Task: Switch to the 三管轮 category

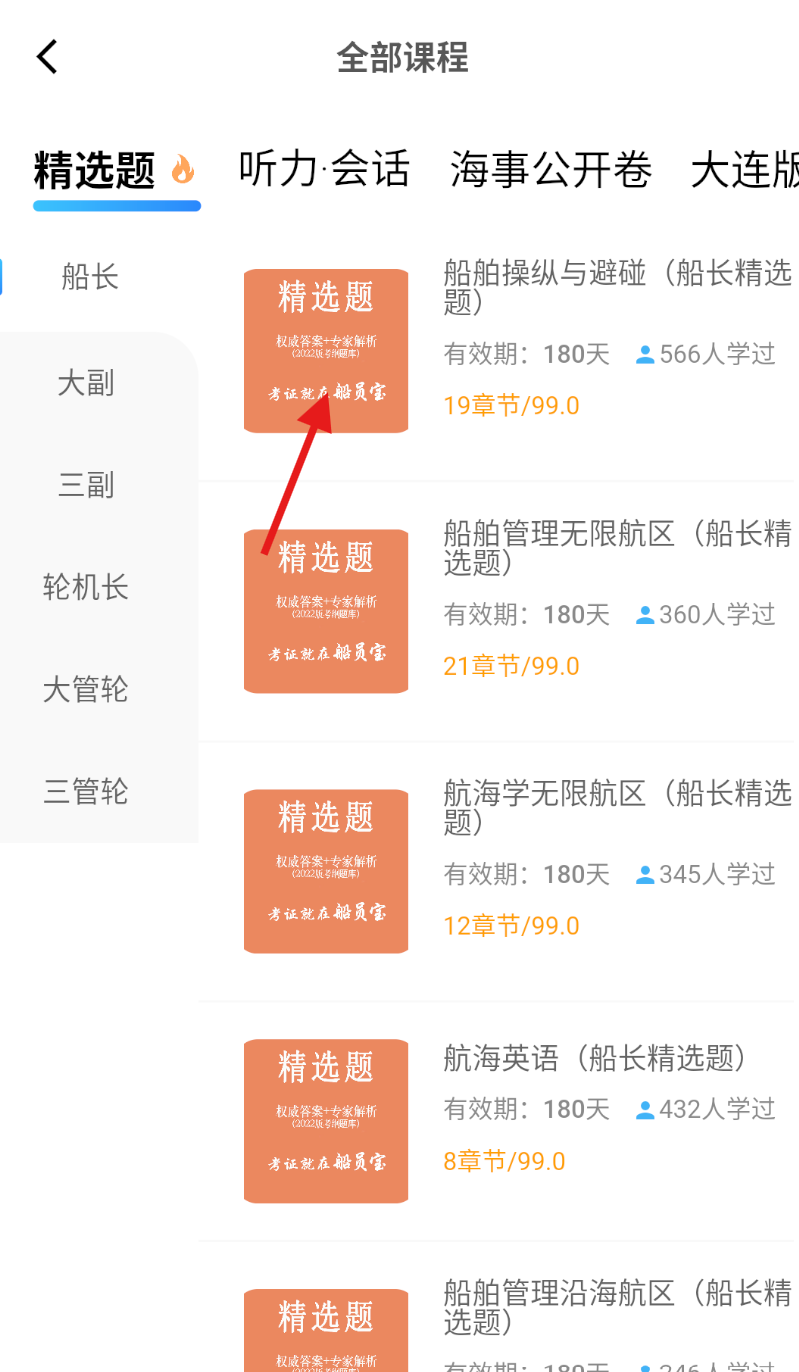Action: click(86, 791)
